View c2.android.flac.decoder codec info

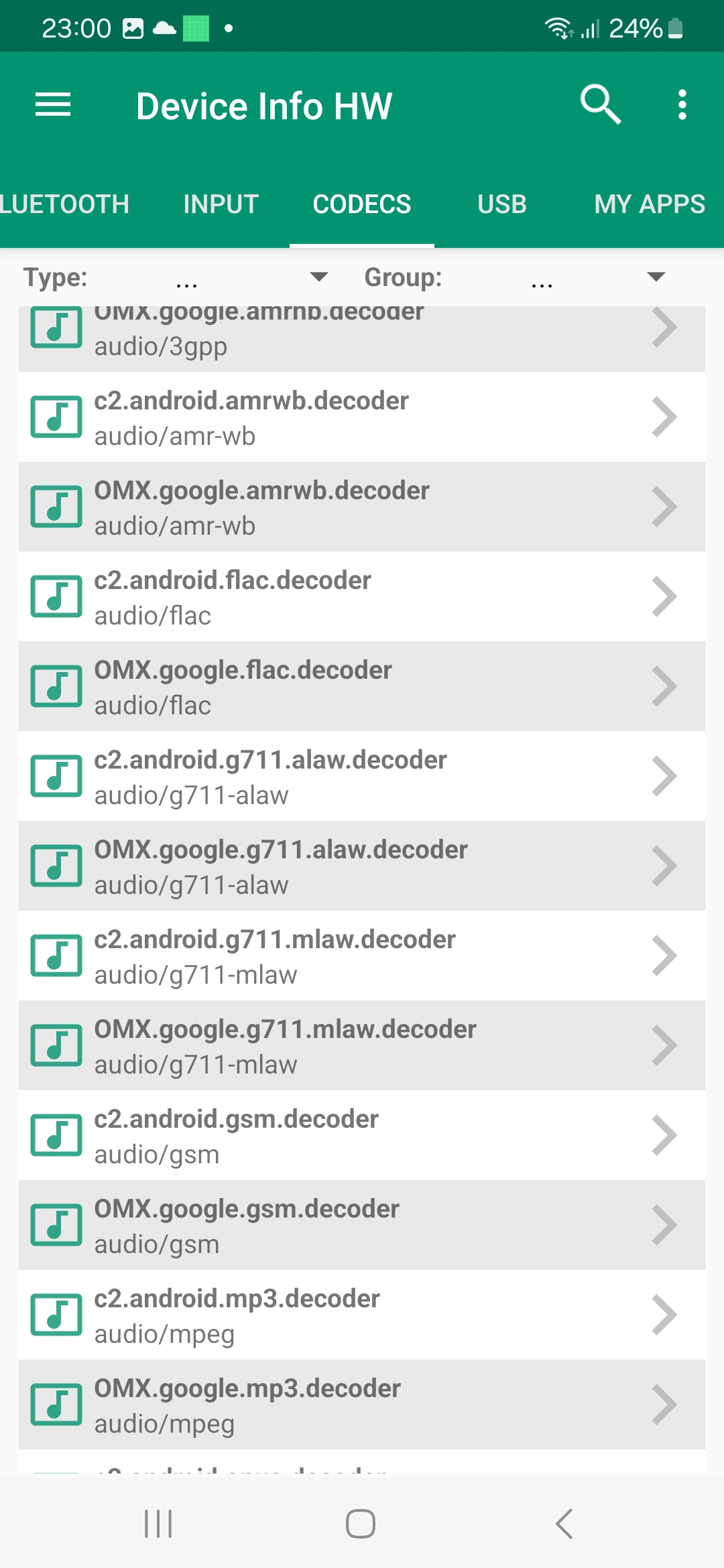click(362, 597)
